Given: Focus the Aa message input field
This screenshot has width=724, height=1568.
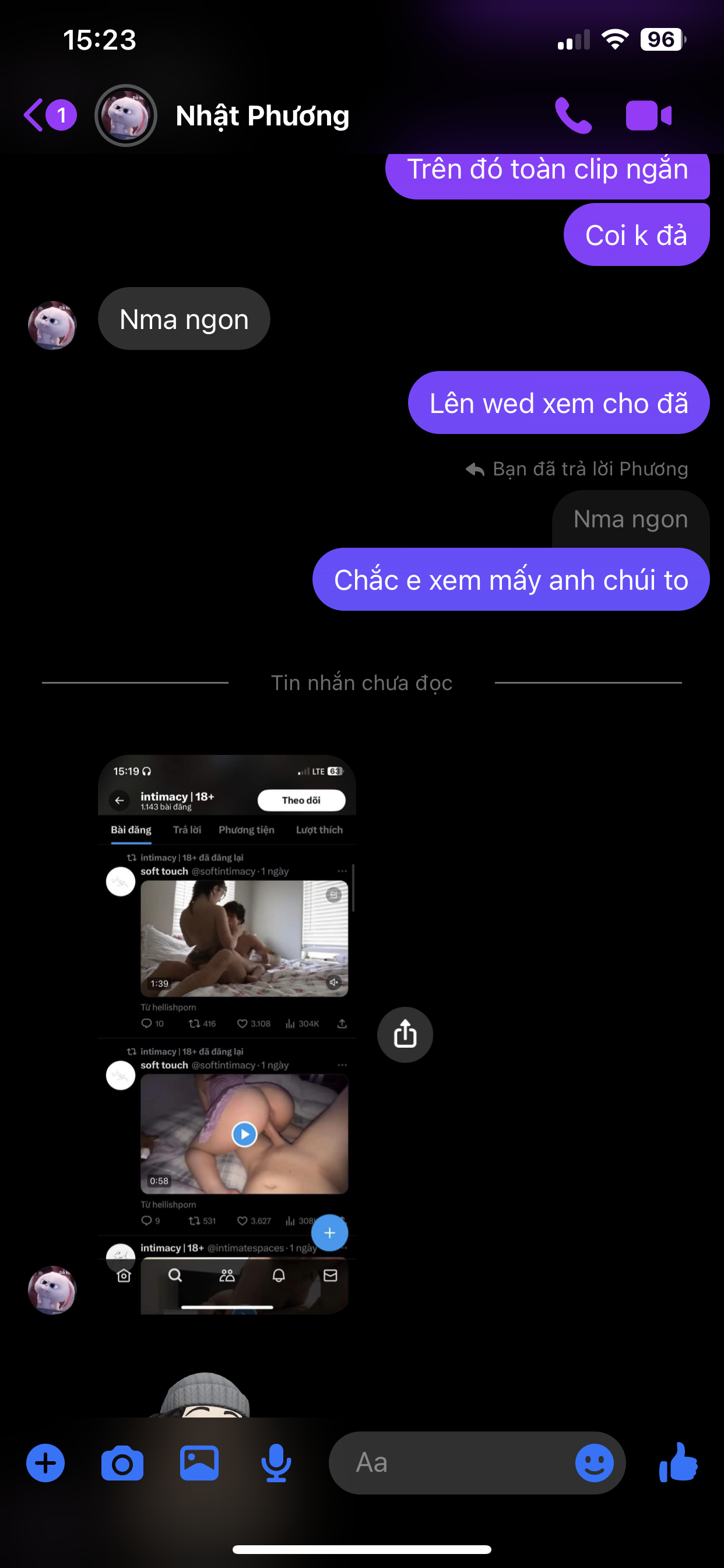Looking at the screenshot, I should point(450,1462).
